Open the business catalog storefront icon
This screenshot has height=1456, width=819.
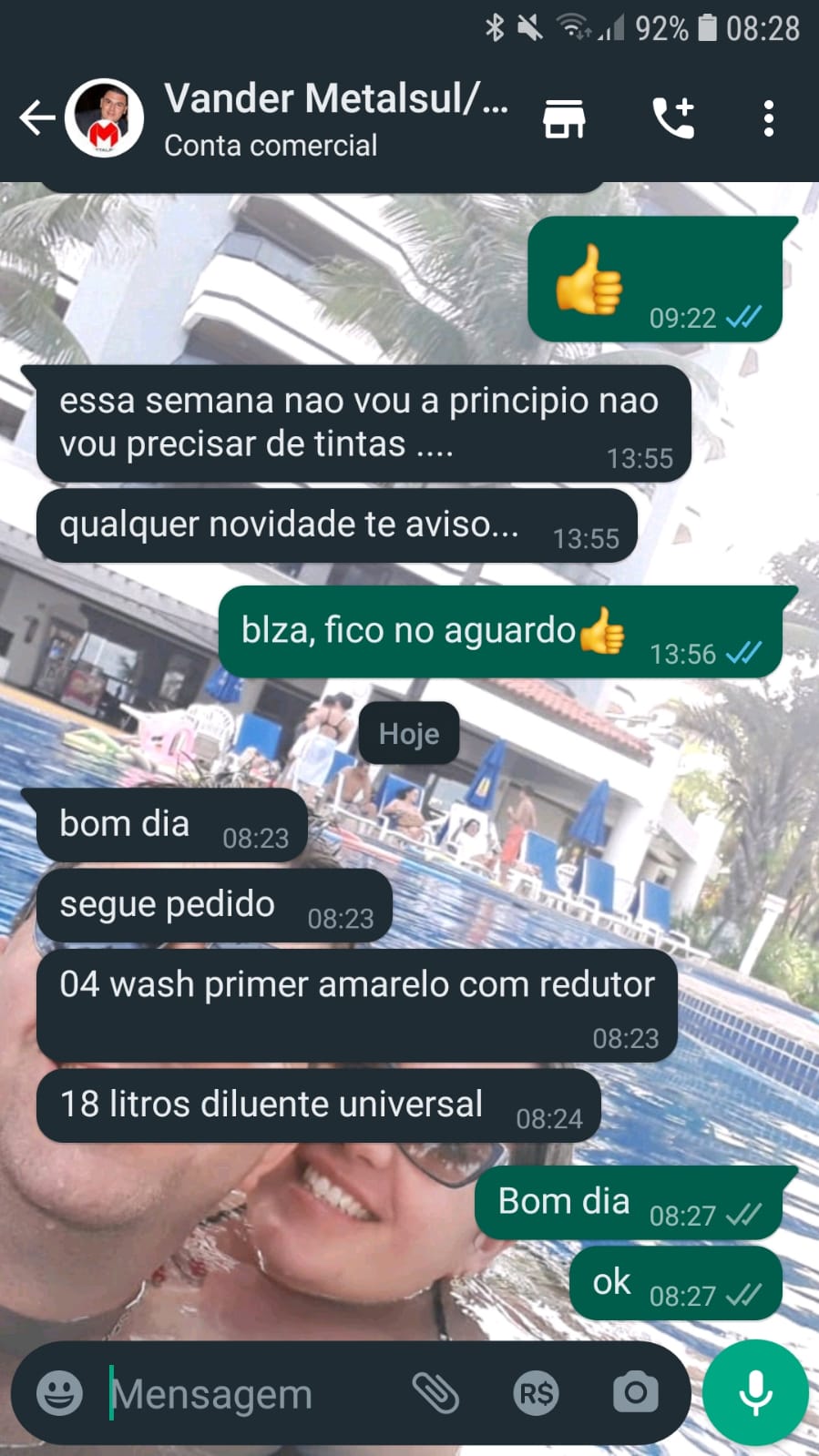coord(564,118)
